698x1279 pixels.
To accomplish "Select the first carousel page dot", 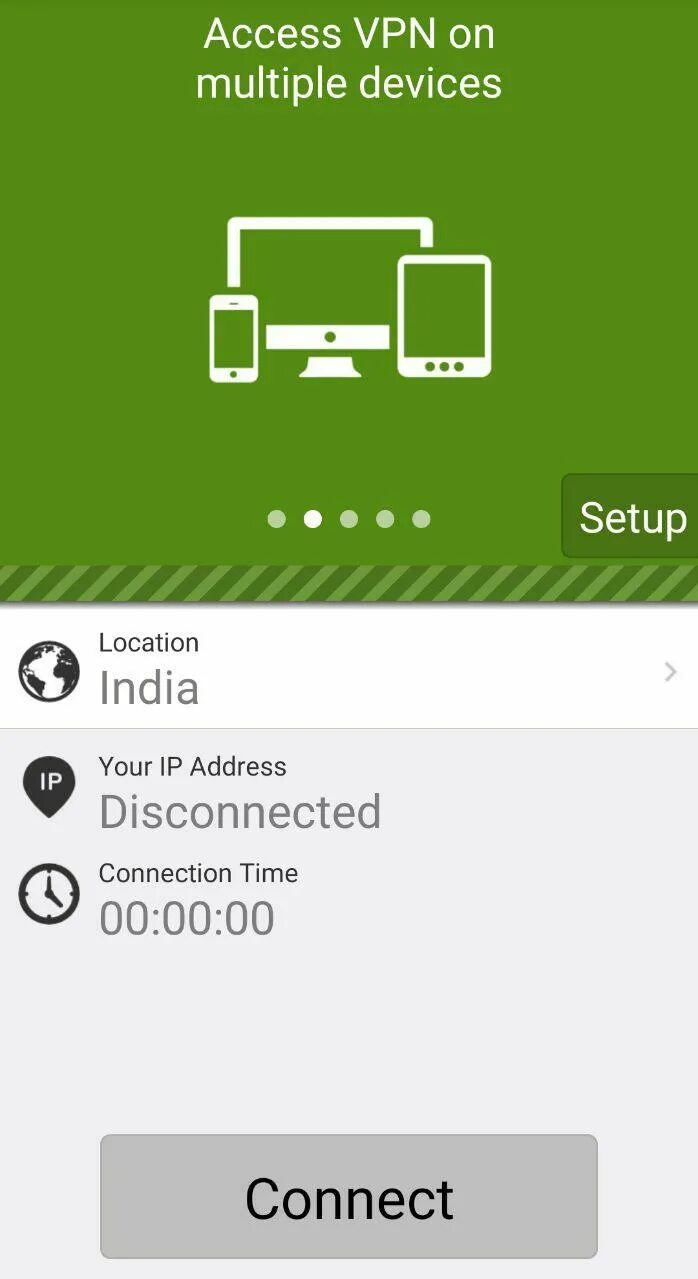I will (277, 519).
